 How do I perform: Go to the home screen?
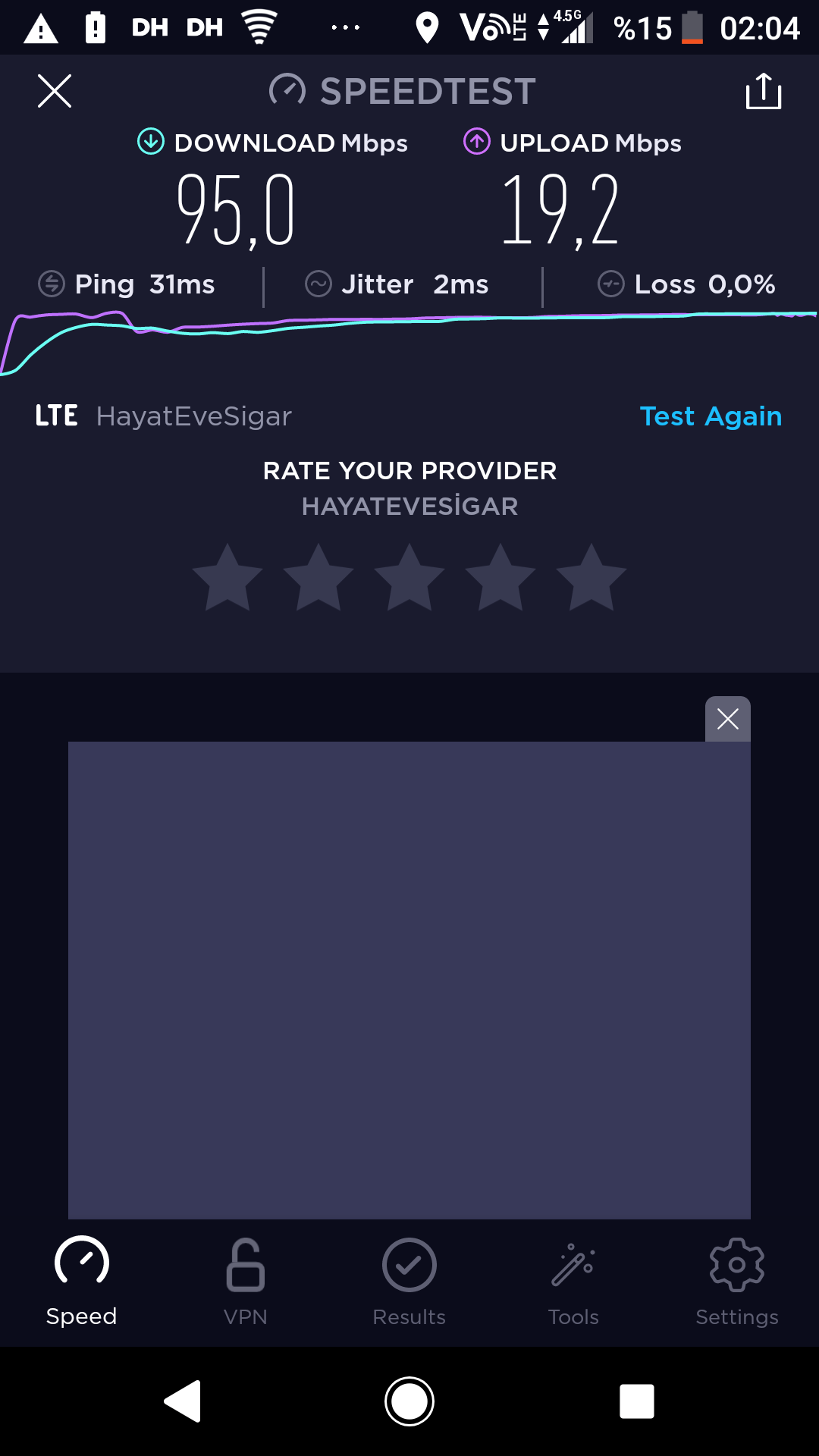tap(409, 1401)
